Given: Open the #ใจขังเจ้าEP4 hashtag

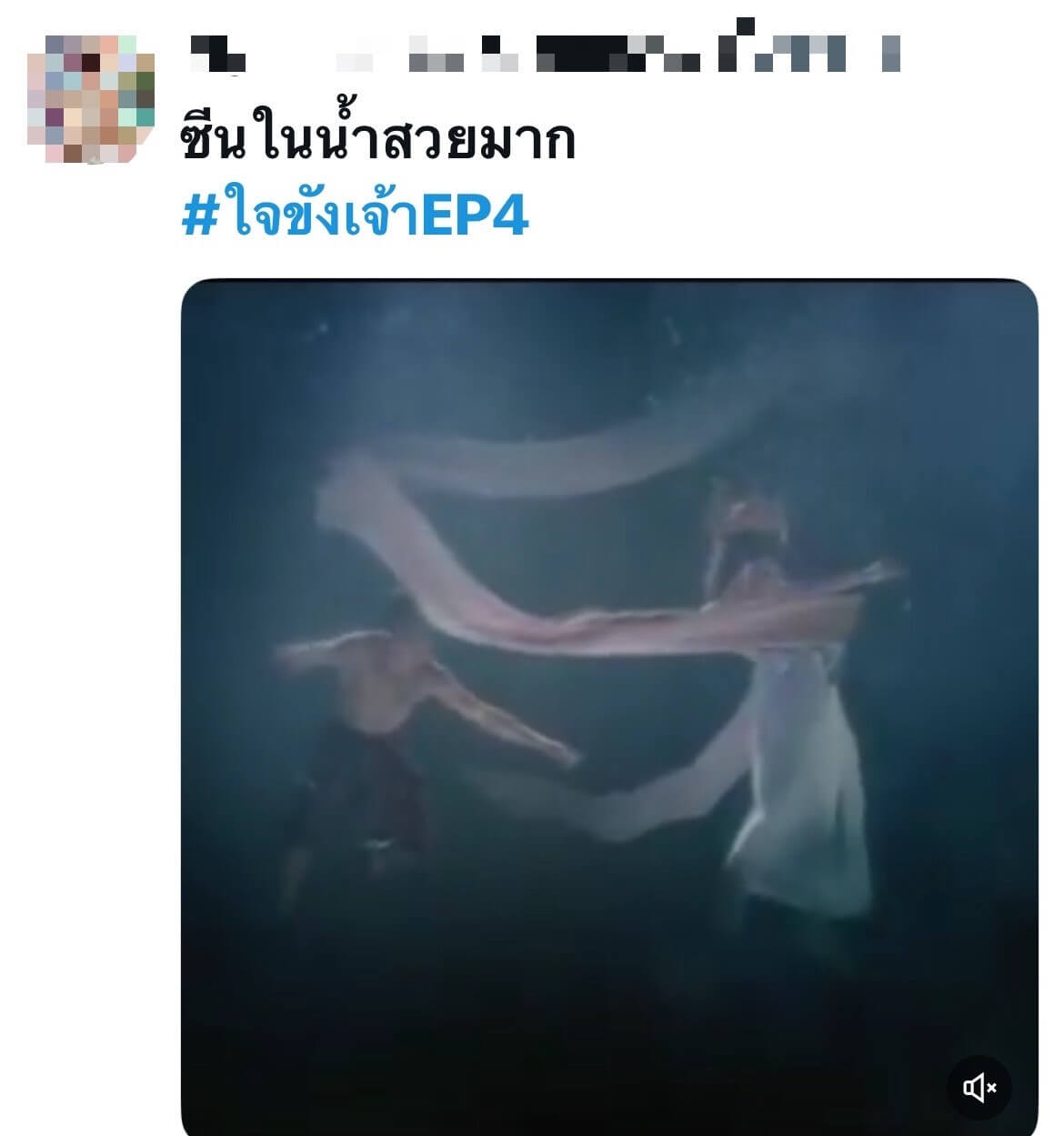Looking at the screenshot, I should (356, 217).
